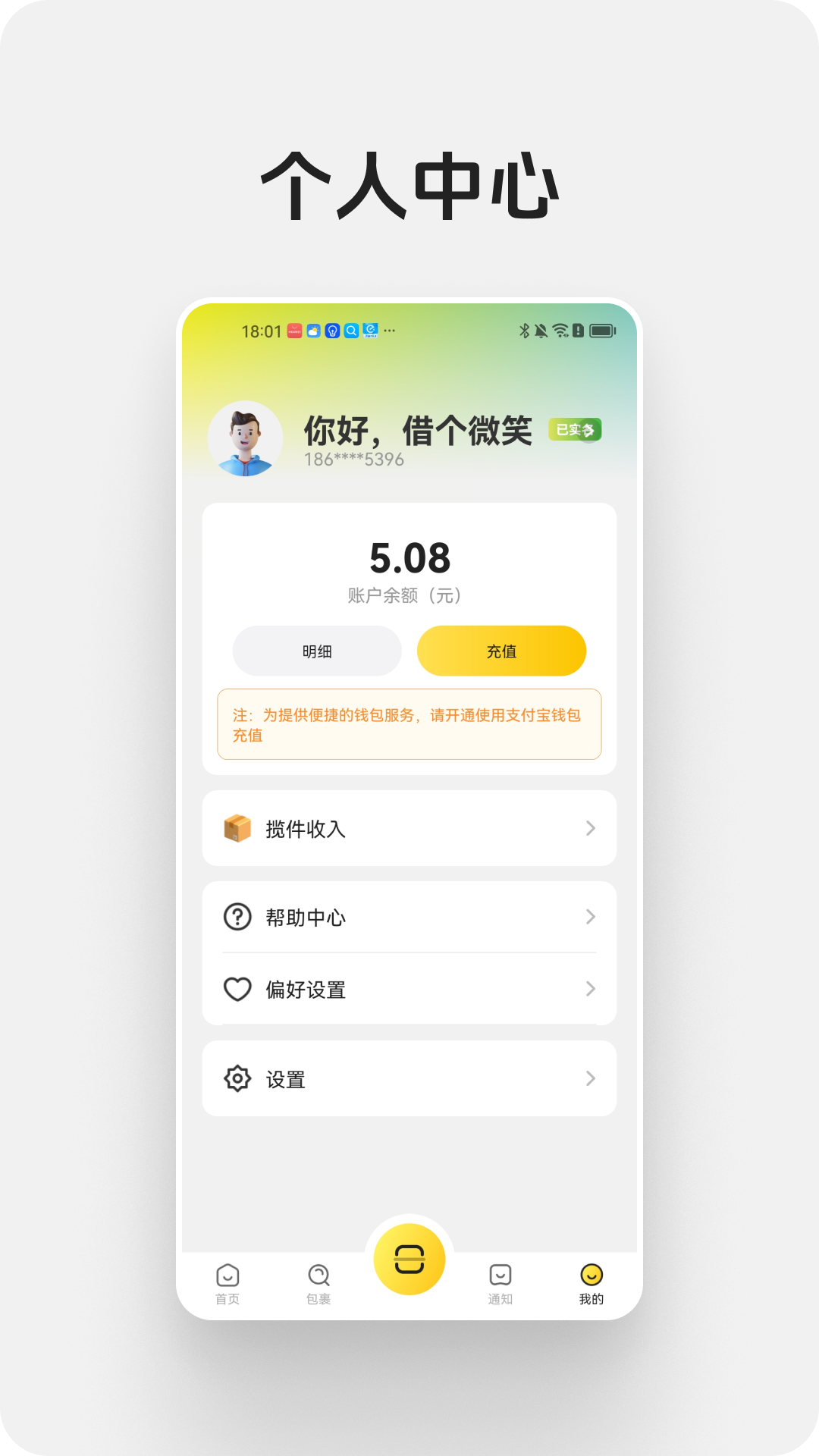This screenshot has width=819, height=1456.
Task: Tap the heart icon beside 偏好设置
Action: 238,989
